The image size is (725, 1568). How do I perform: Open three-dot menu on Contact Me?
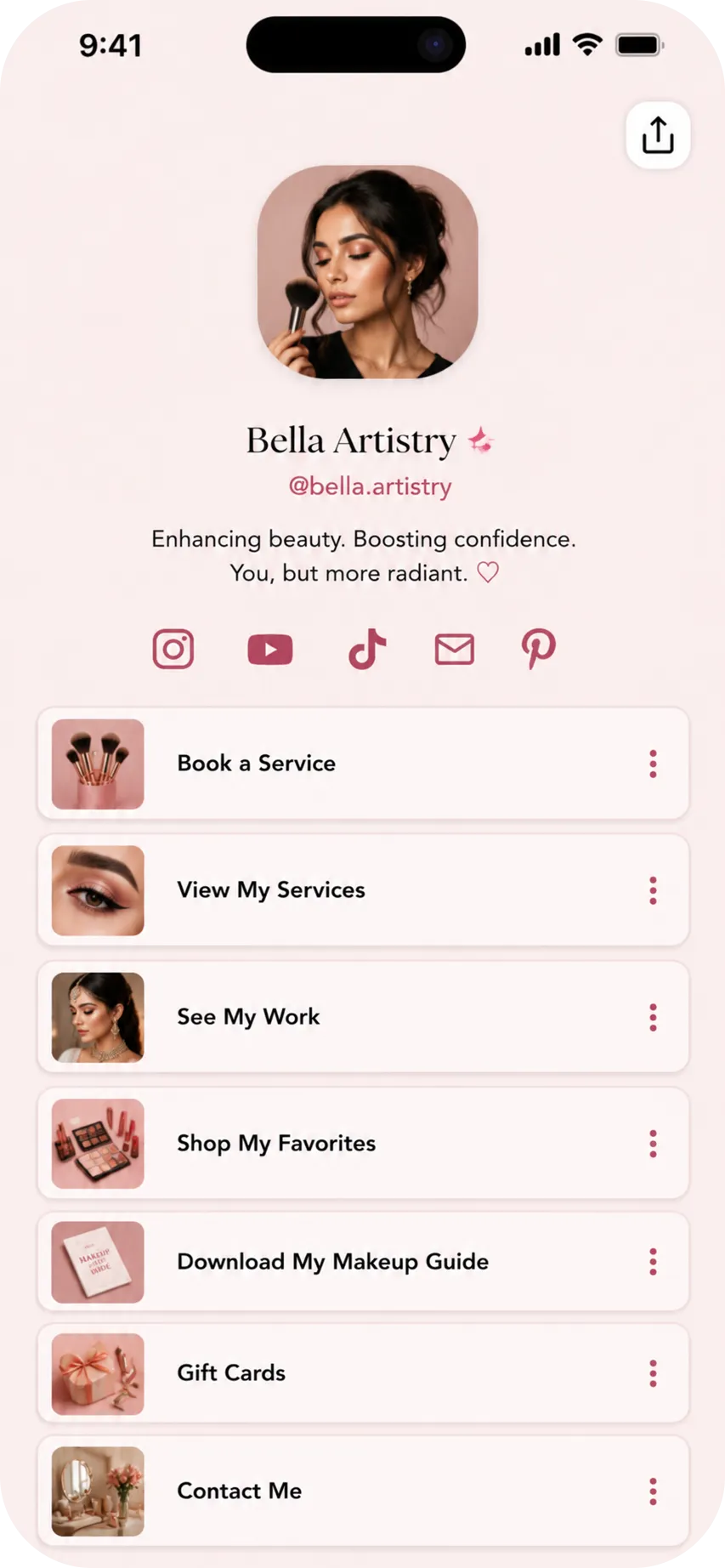click(x=653, y=1491)
